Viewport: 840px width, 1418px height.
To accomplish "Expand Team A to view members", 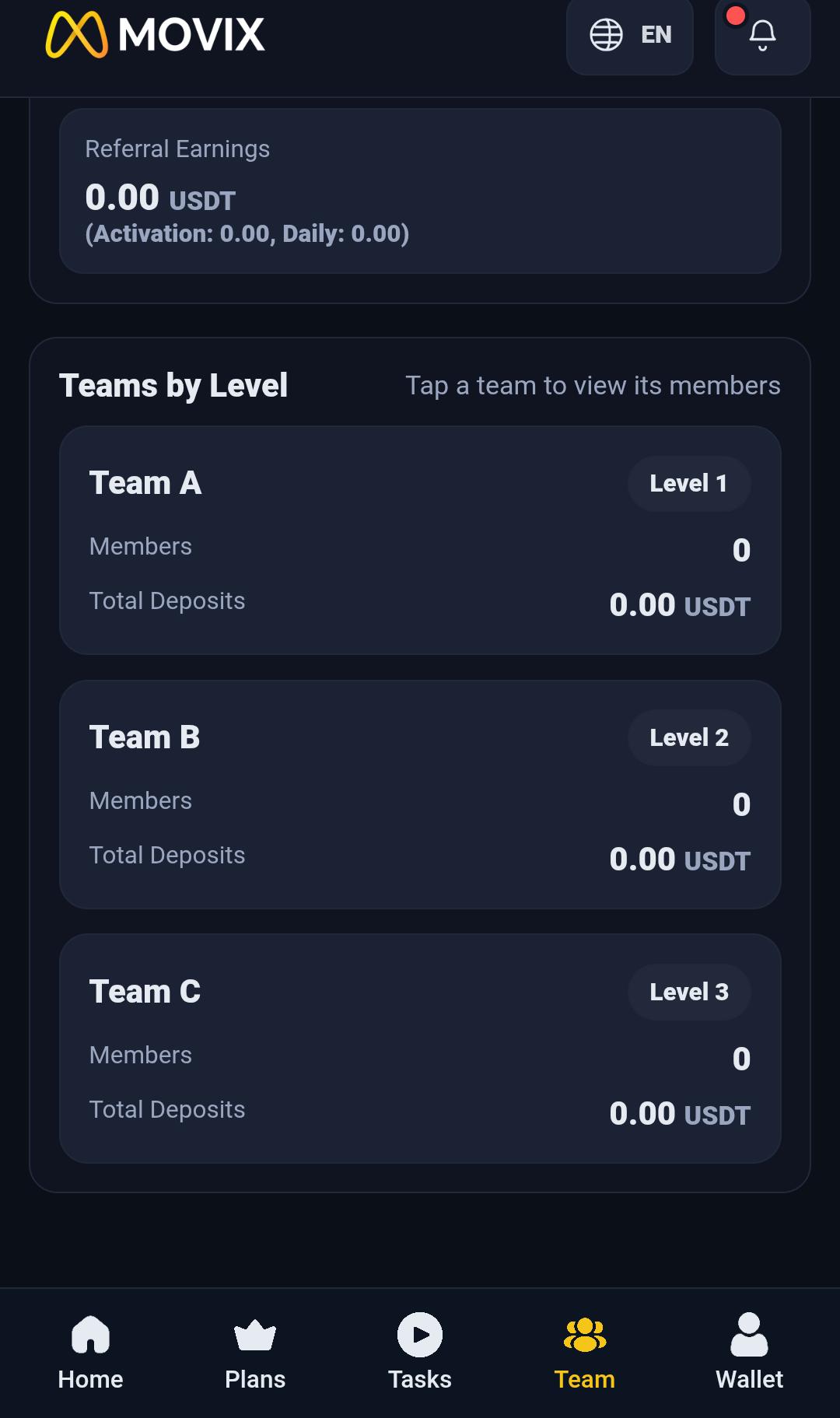I will pyautogui.click(x=420, y=541).
